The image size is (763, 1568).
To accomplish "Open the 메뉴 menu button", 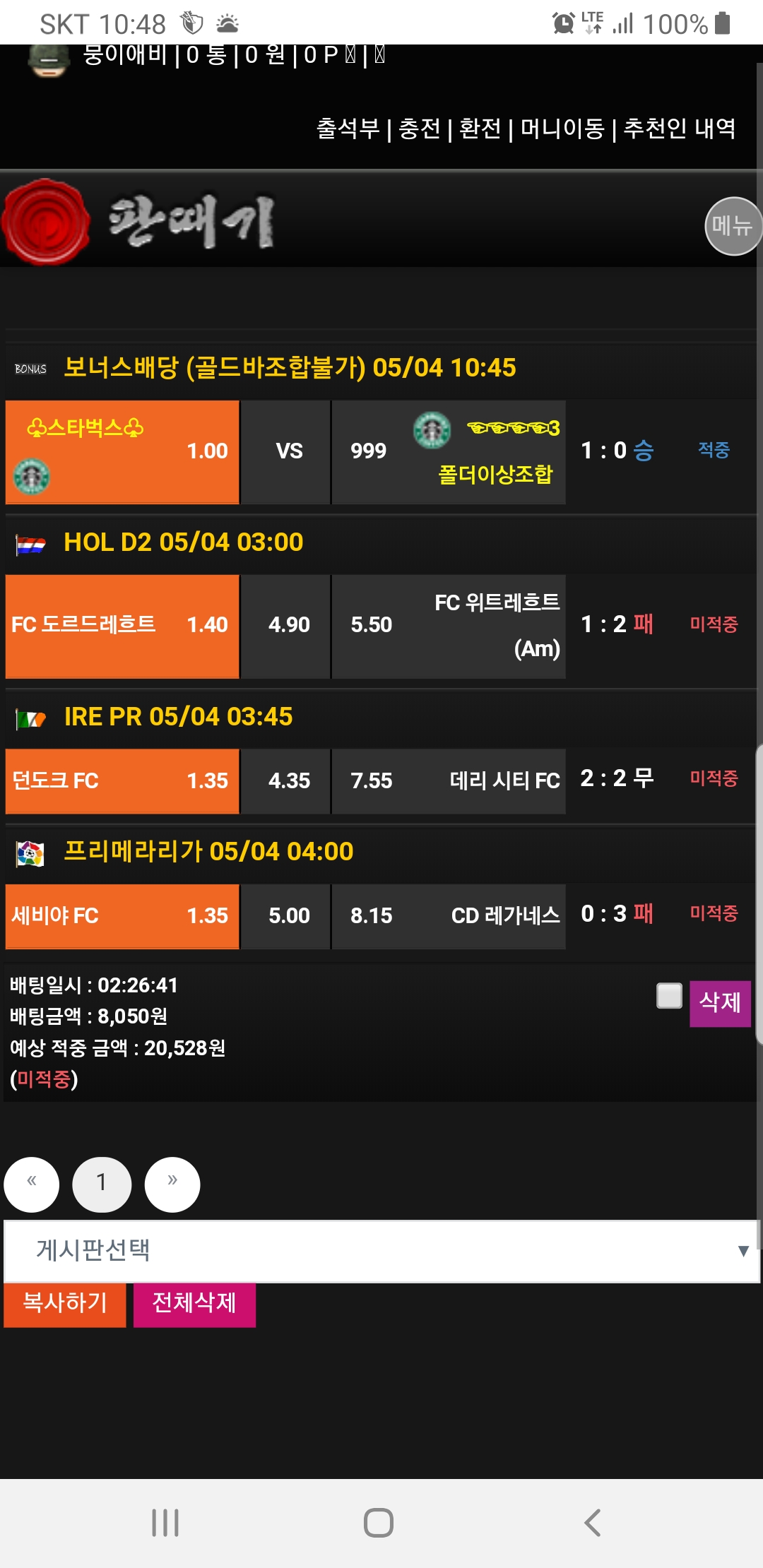I will [x=732, y=226].
